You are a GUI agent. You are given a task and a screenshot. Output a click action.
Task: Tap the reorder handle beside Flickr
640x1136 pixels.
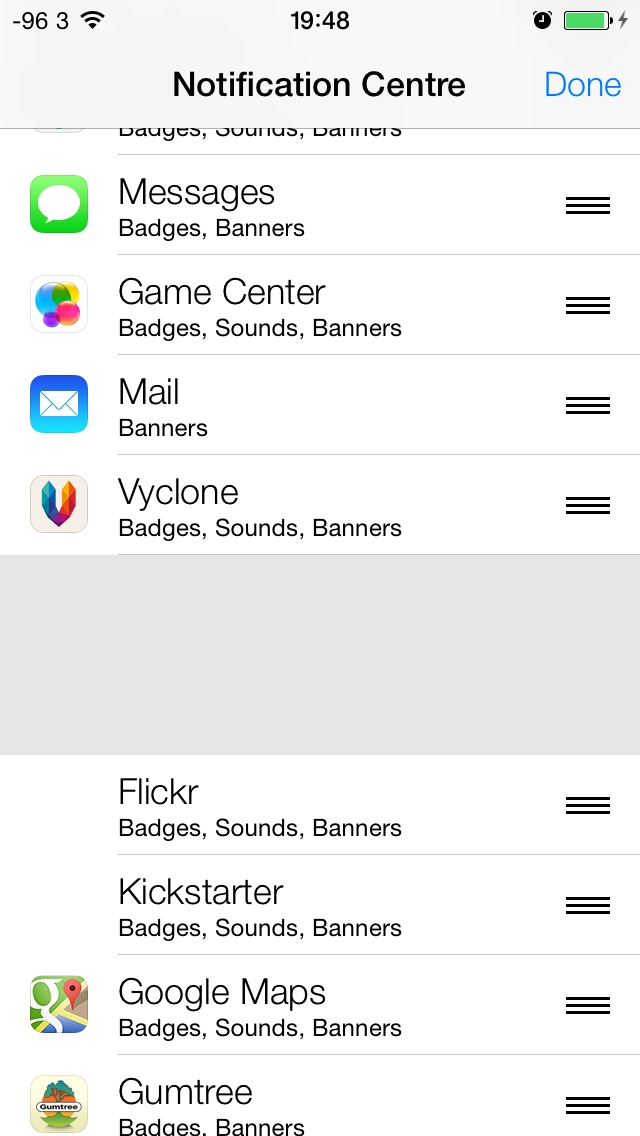(x=588, y=806)
